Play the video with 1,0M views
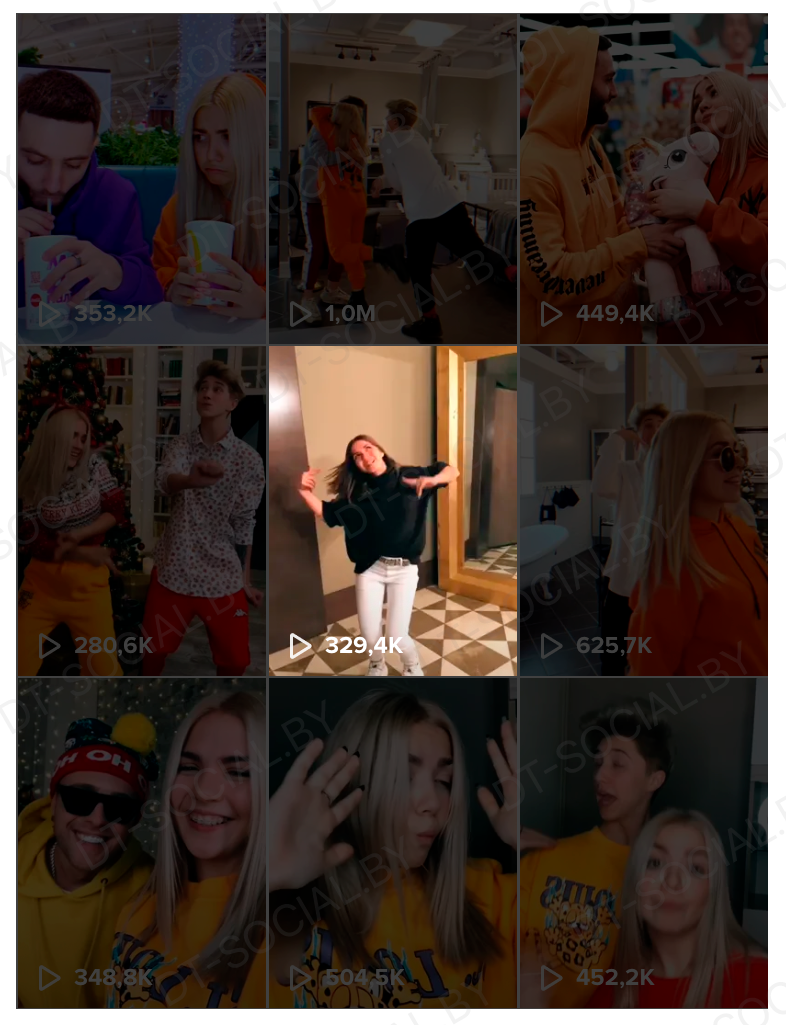The height and width of the screenshot is (1025, 786). (x=392, y=180)
